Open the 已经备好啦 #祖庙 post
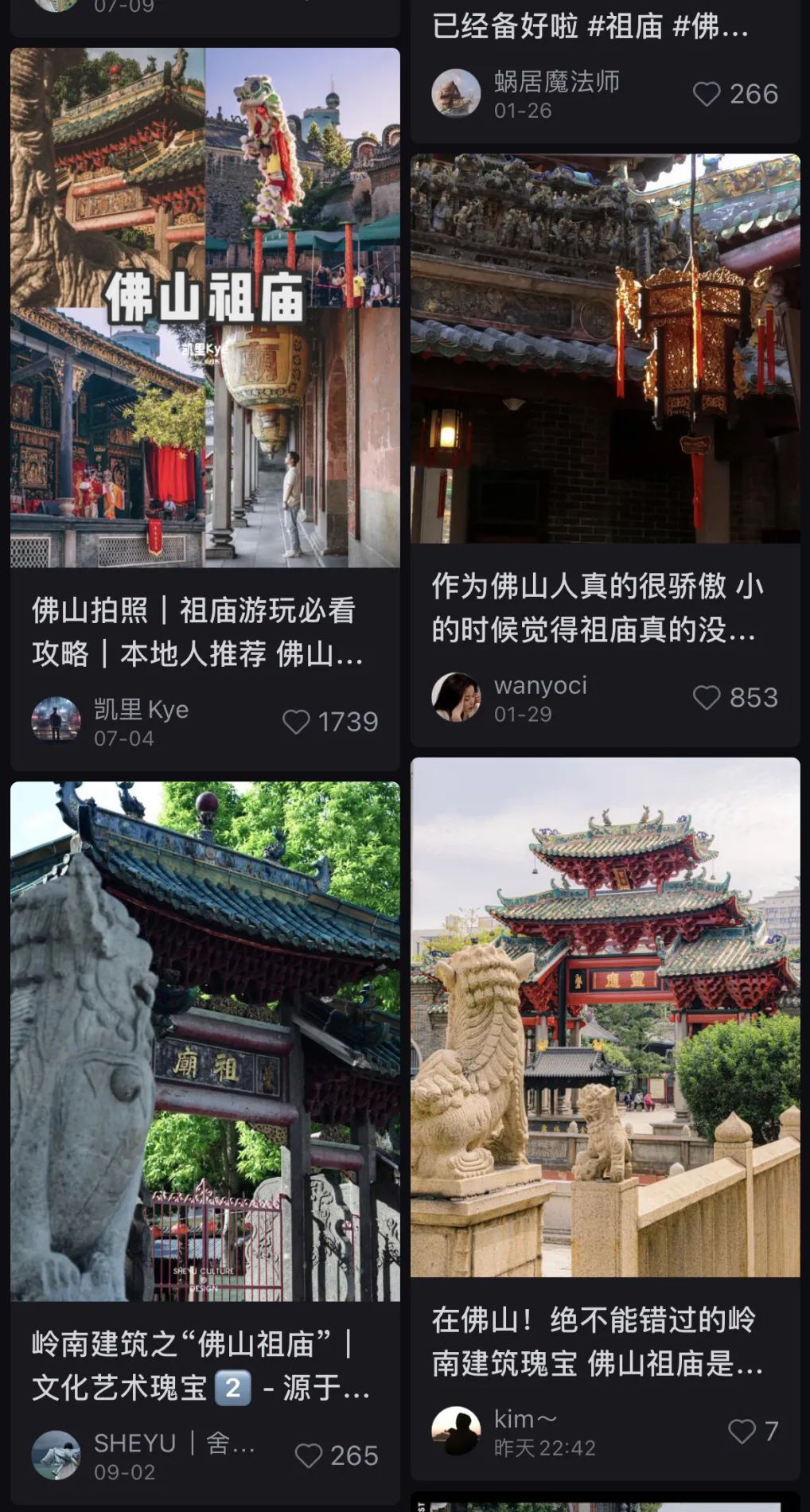The width and height of the screenshot is (810, 1512). pyautogui.click(x=589, y=27)
